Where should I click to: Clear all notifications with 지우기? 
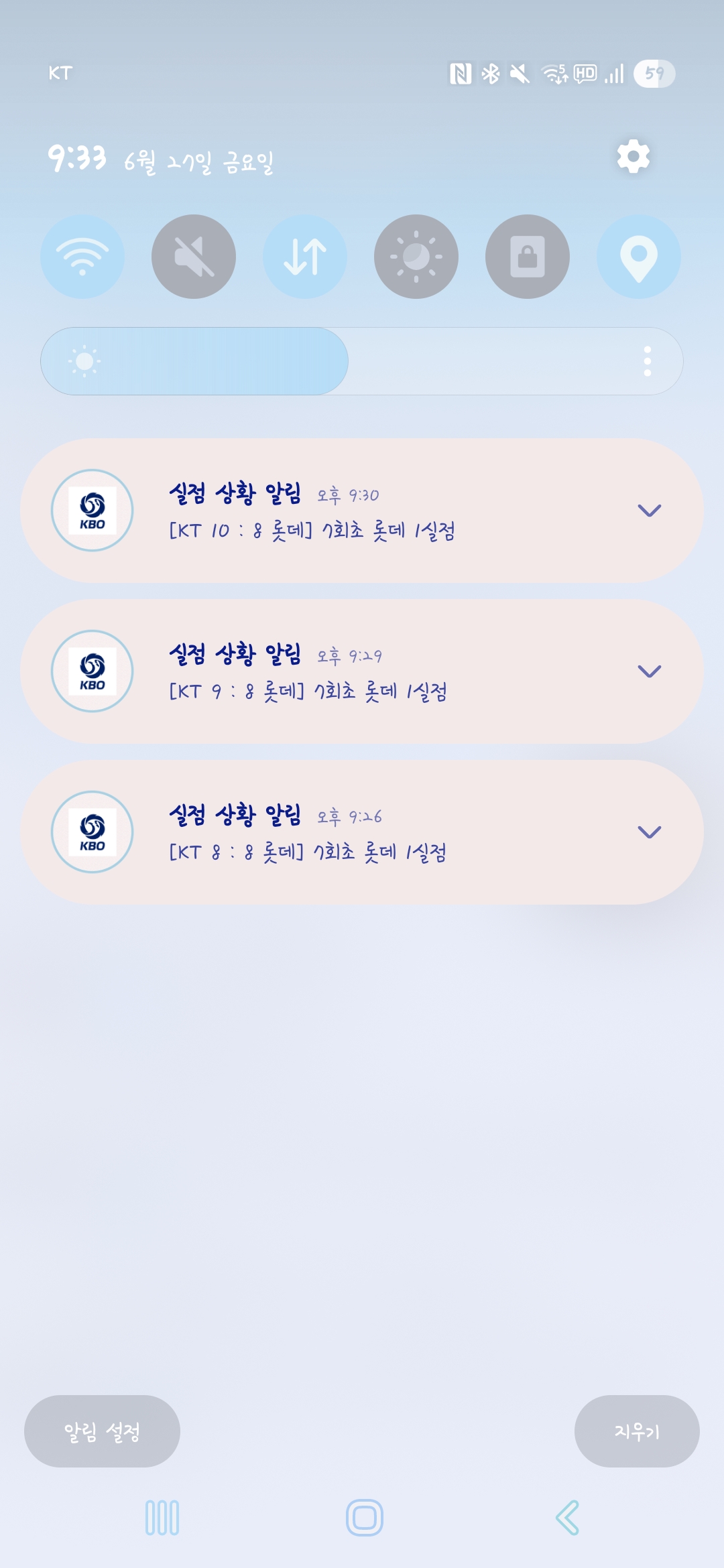point(637,1431)
